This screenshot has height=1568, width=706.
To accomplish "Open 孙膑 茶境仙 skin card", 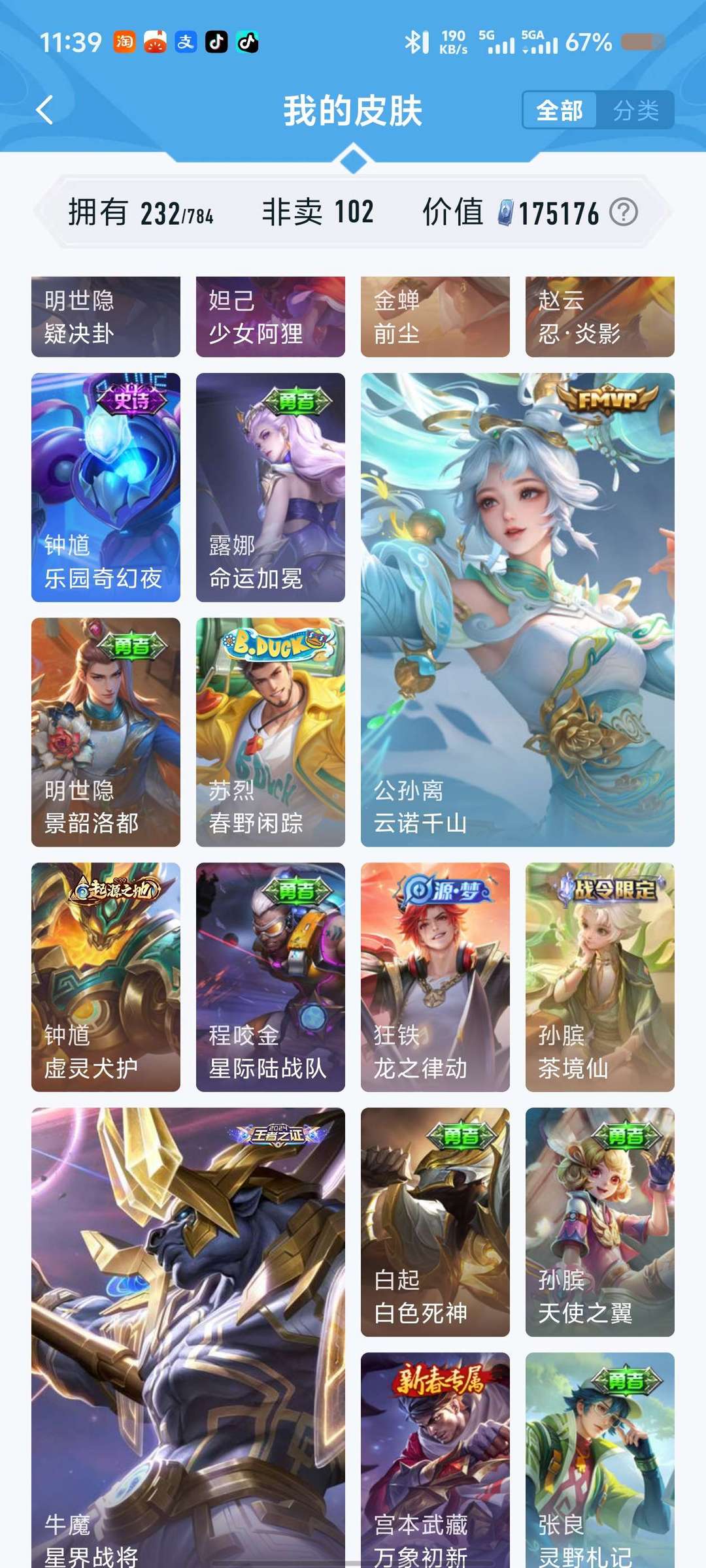I will pos(599,977).
